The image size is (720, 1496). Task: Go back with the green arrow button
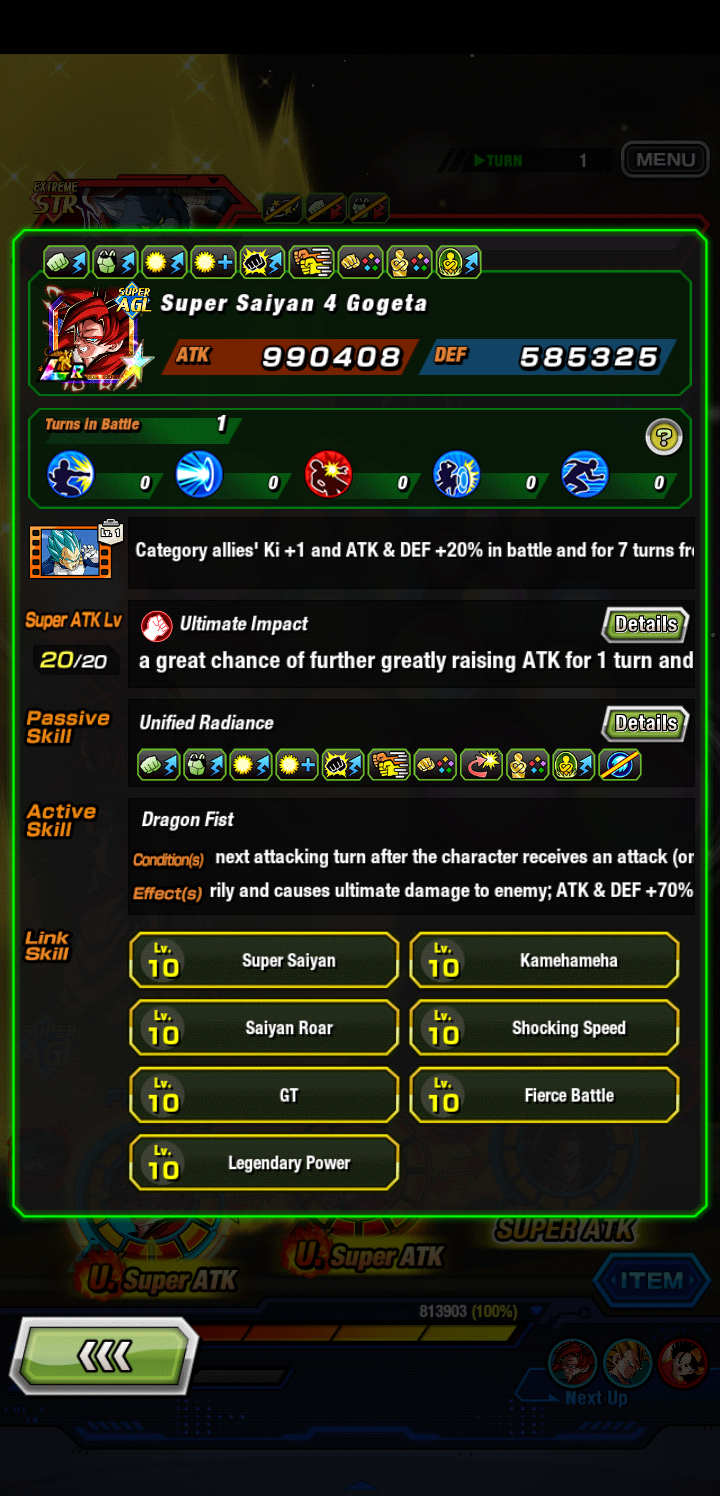point(104,1356)
